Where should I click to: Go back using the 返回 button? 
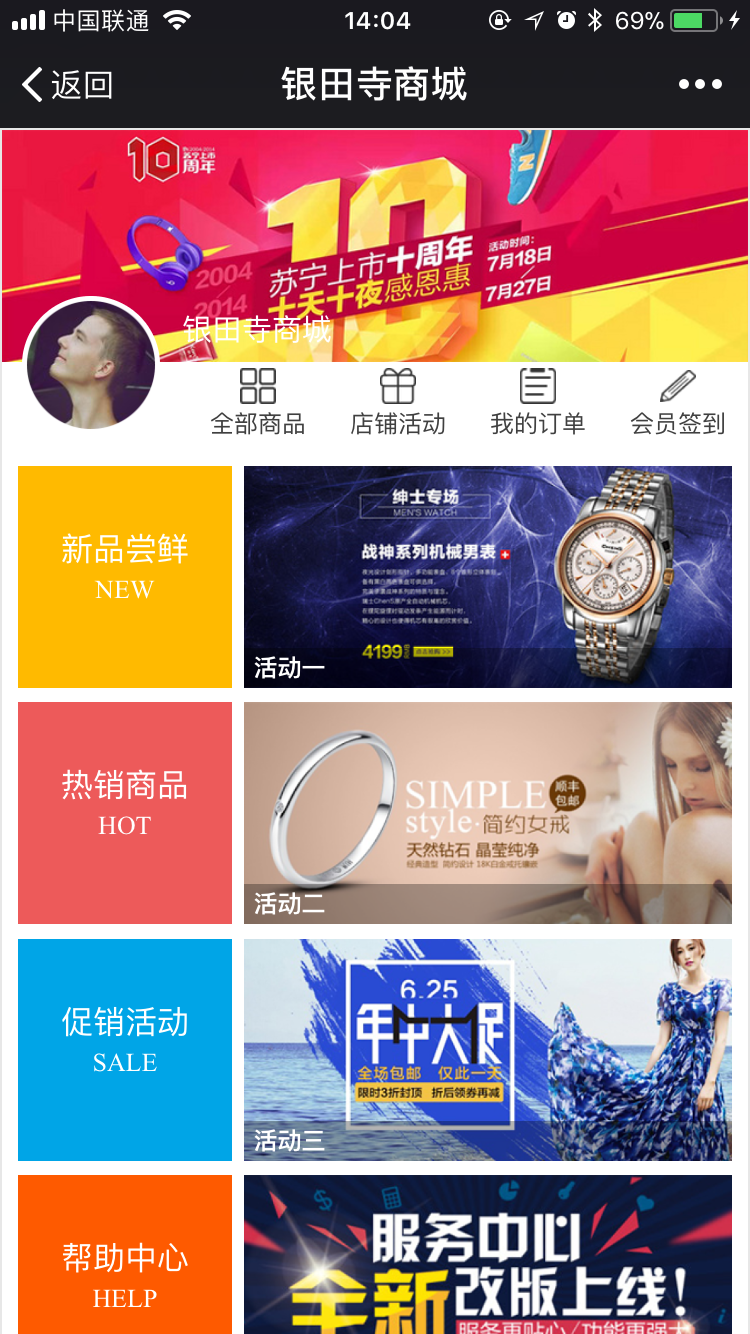pyautogui.click(x=68, y=85)
